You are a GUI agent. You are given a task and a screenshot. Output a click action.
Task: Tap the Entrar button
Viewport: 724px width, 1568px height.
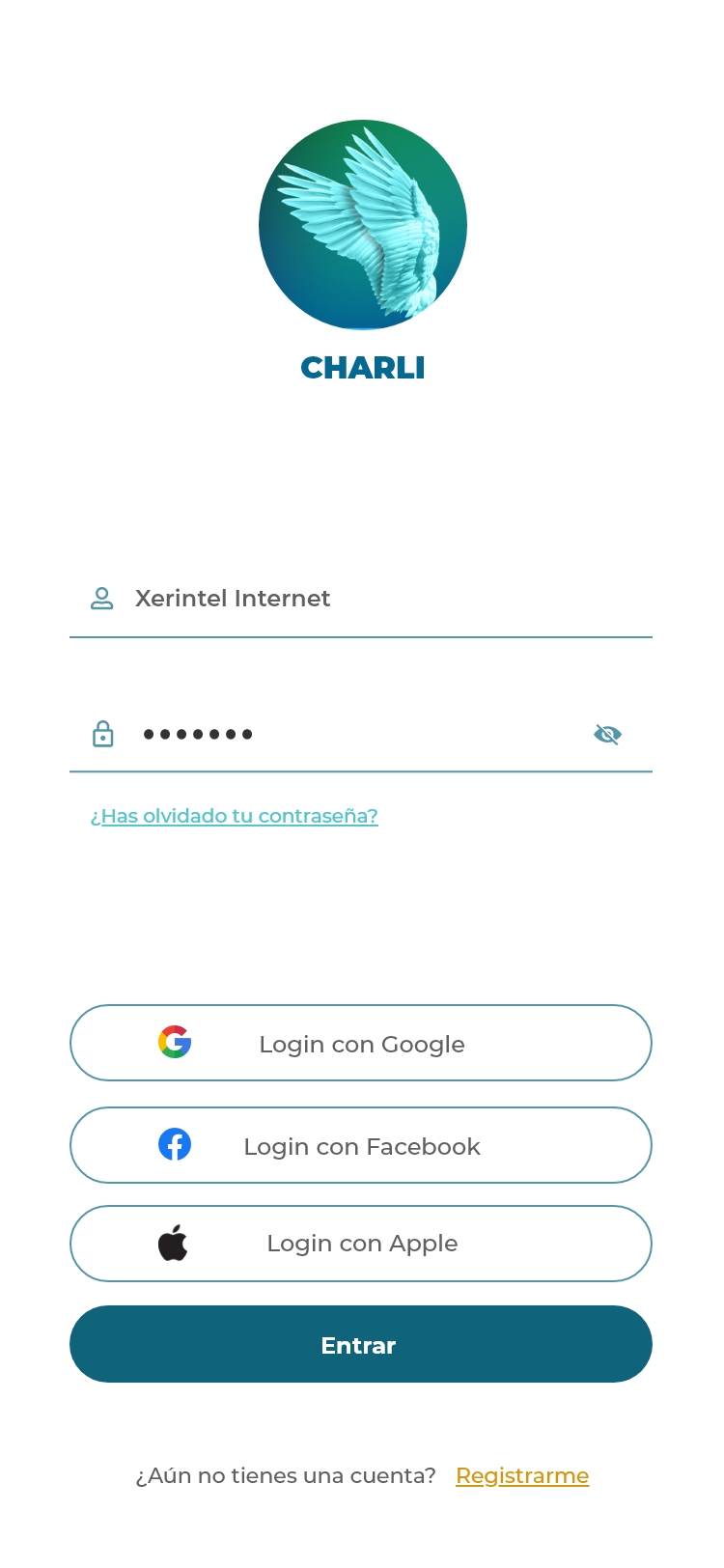[x=361, y=1345]
